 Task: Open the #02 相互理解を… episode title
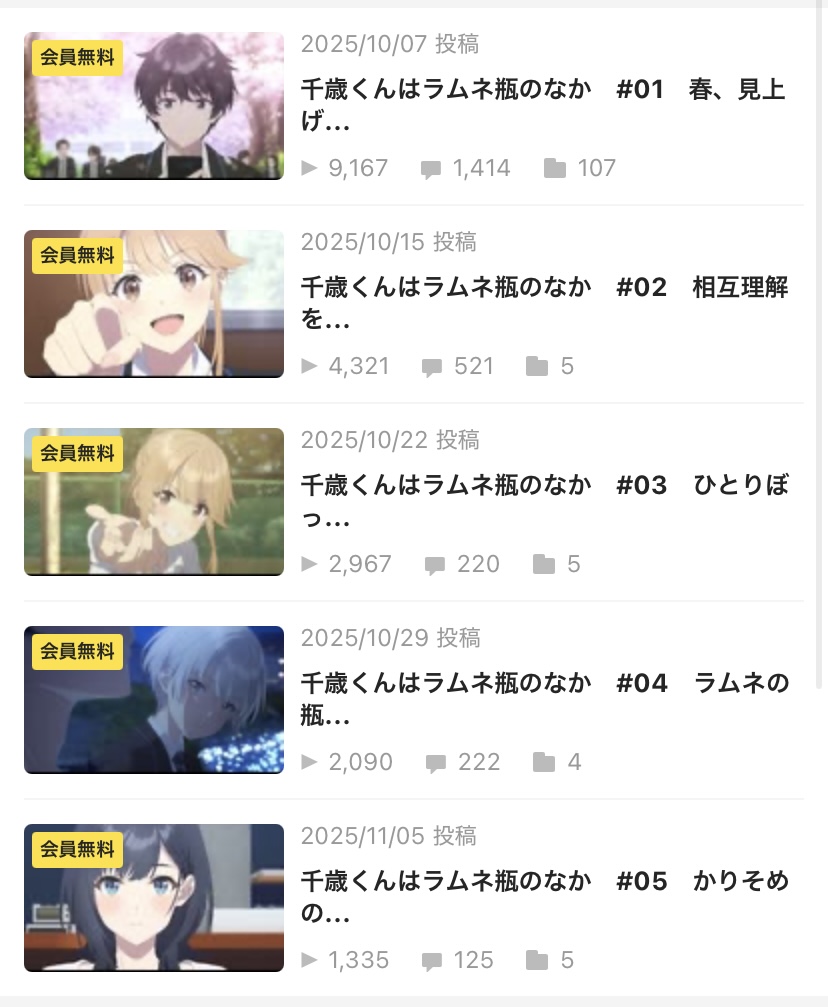[x=544, y=303]
